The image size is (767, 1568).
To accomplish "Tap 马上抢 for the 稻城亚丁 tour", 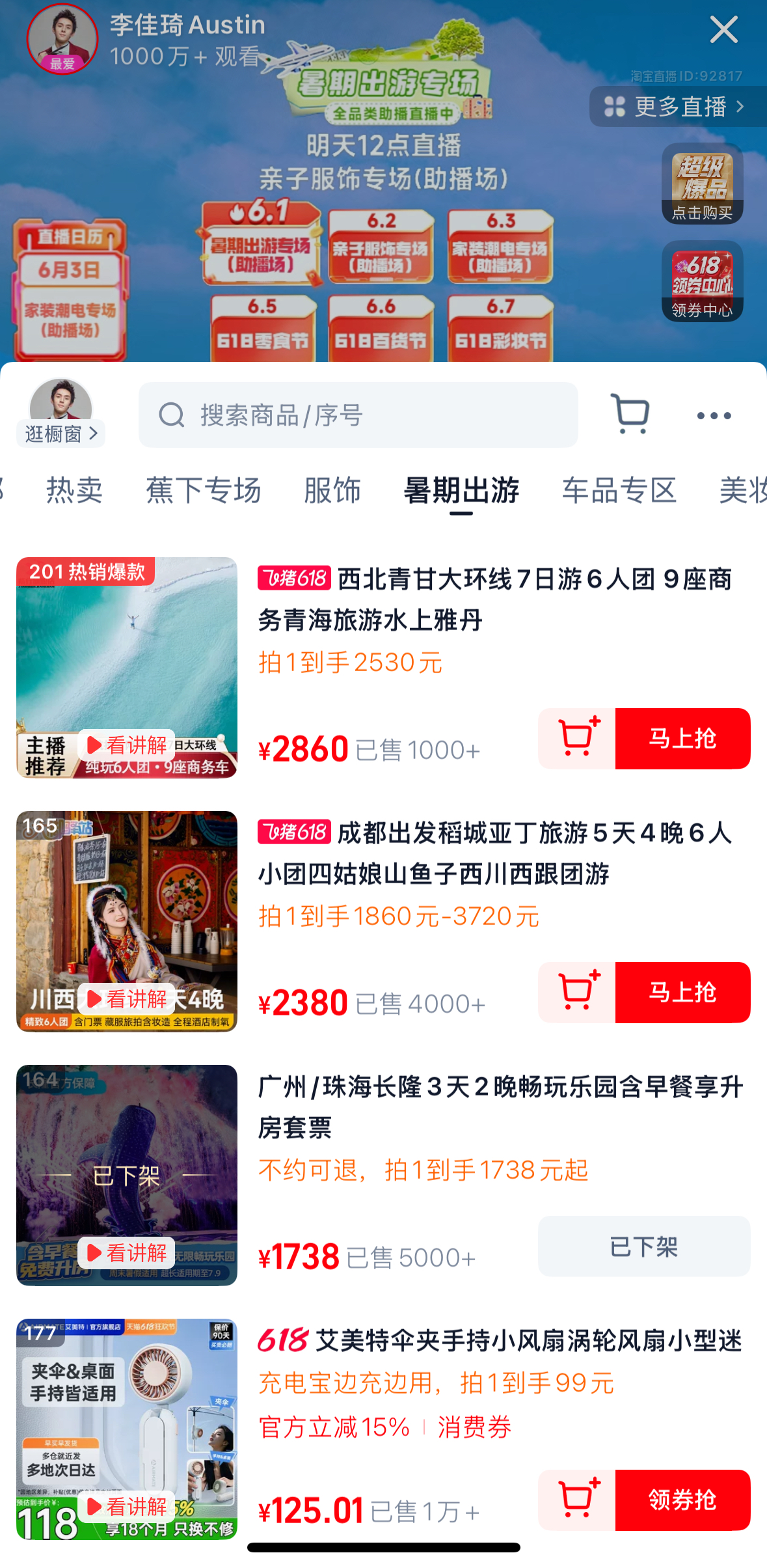I will pyautogui.click(x=682, y=993).
